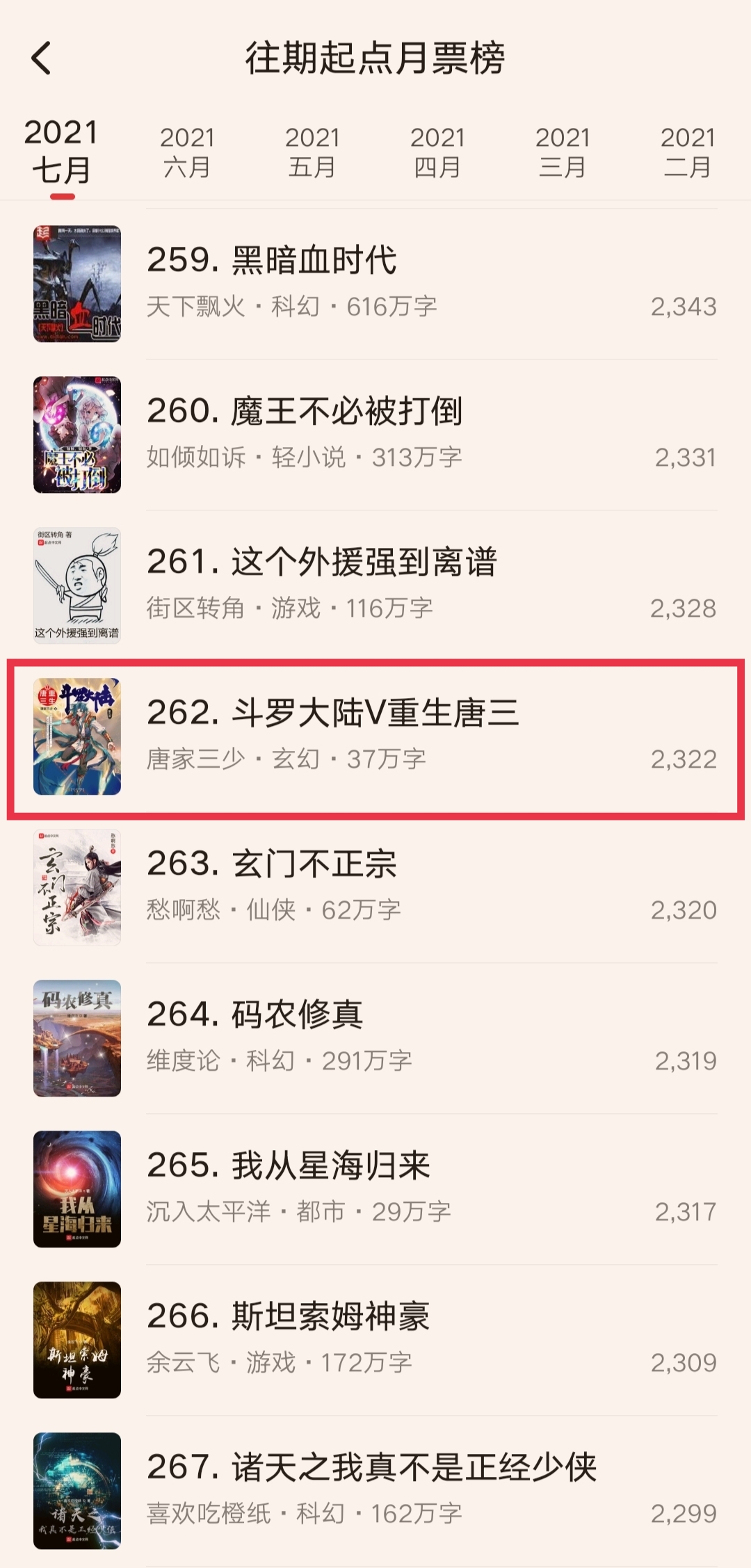The width and height of the screenshot is (751, 1568).
Task: Select the 2021 七月 tab
Action: click(x=61, y=152)
